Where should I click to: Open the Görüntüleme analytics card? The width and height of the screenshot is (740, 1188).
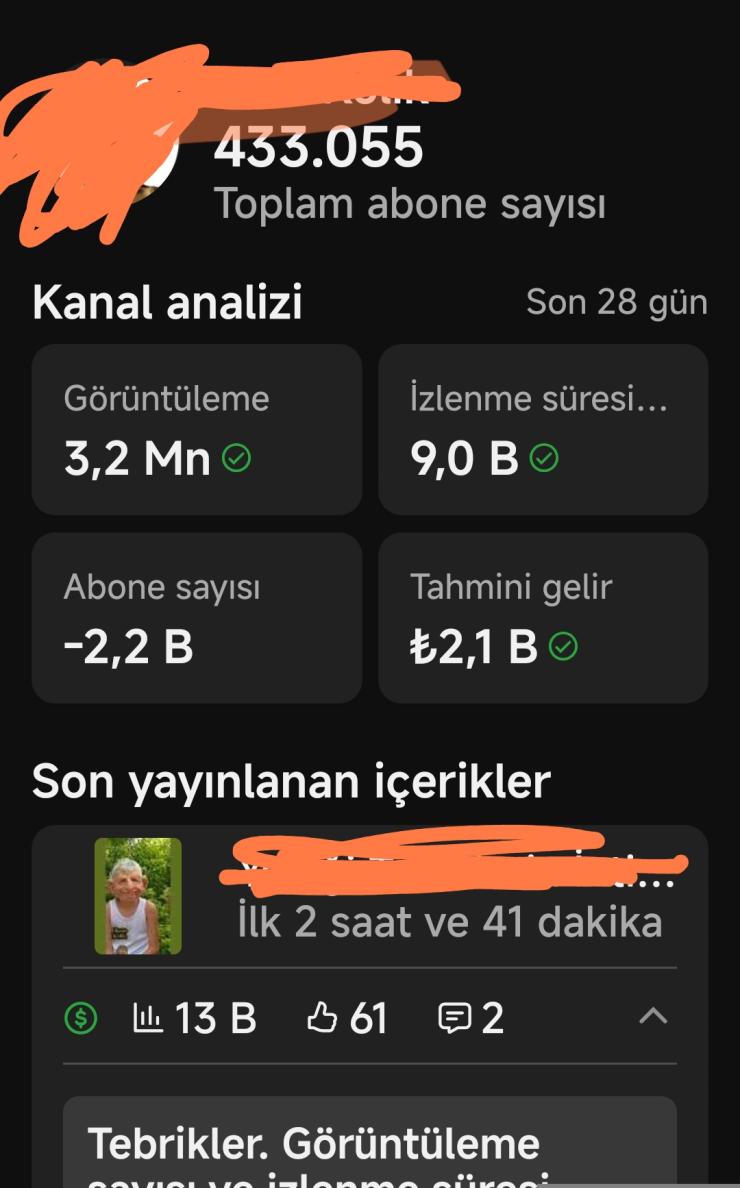[x=196, y=430]
